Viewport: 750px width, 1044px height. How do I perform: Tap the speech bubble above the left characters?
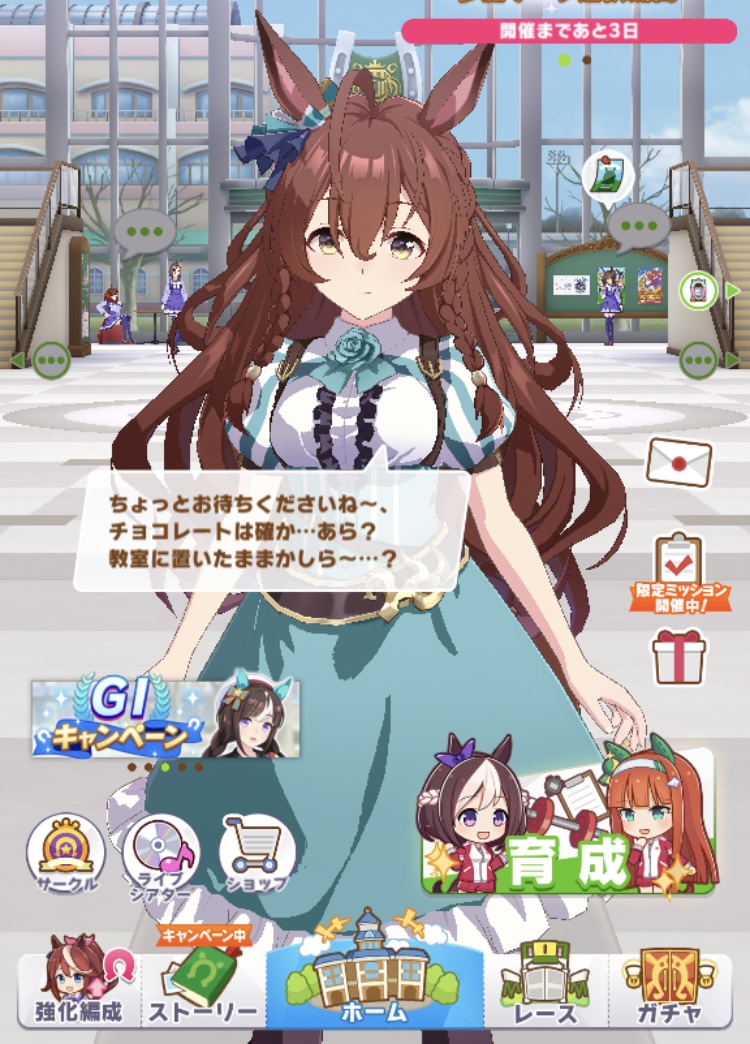coord(145,232)
